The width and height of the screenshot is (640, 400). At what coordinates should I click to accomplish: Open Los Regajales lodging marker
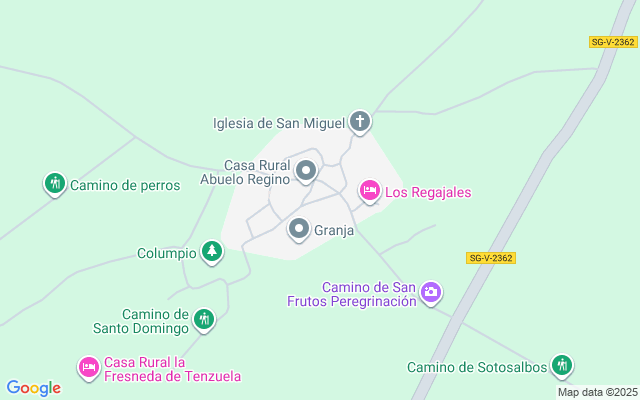coord(369,191)
